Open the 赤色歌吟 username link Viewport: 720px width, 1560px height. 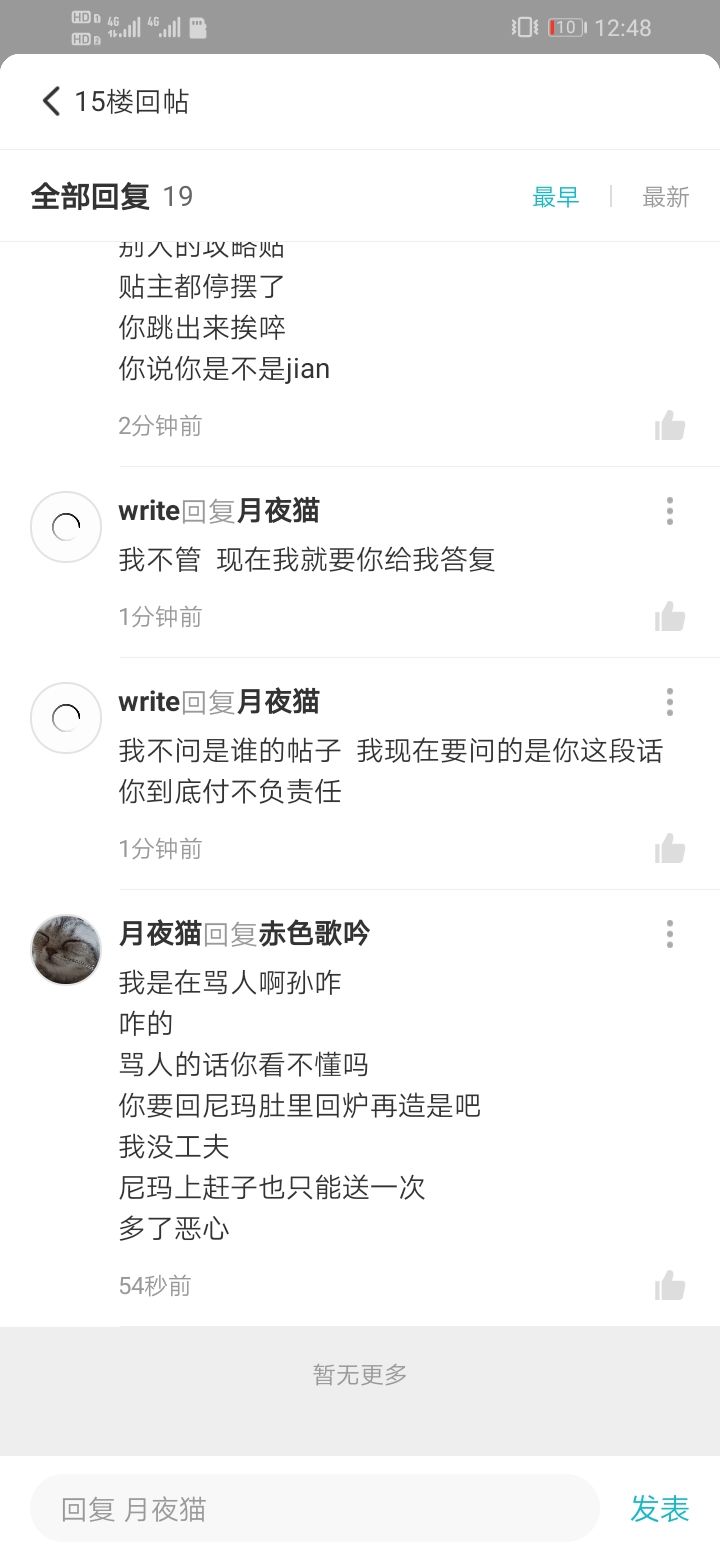314,934
